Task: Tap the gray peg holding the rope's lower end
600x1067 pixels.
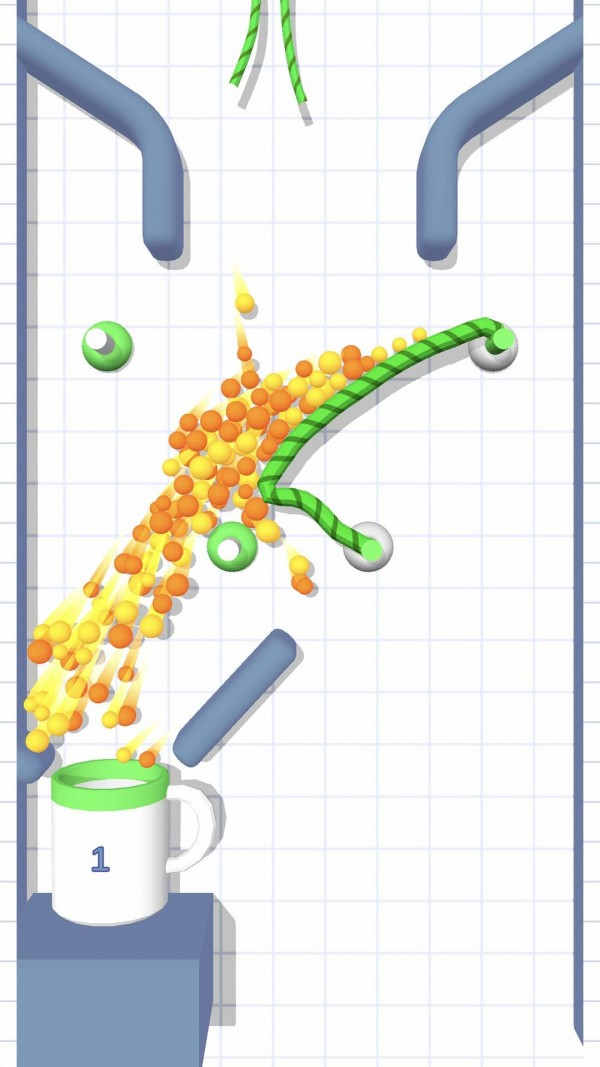Action: tap(368, 547)
